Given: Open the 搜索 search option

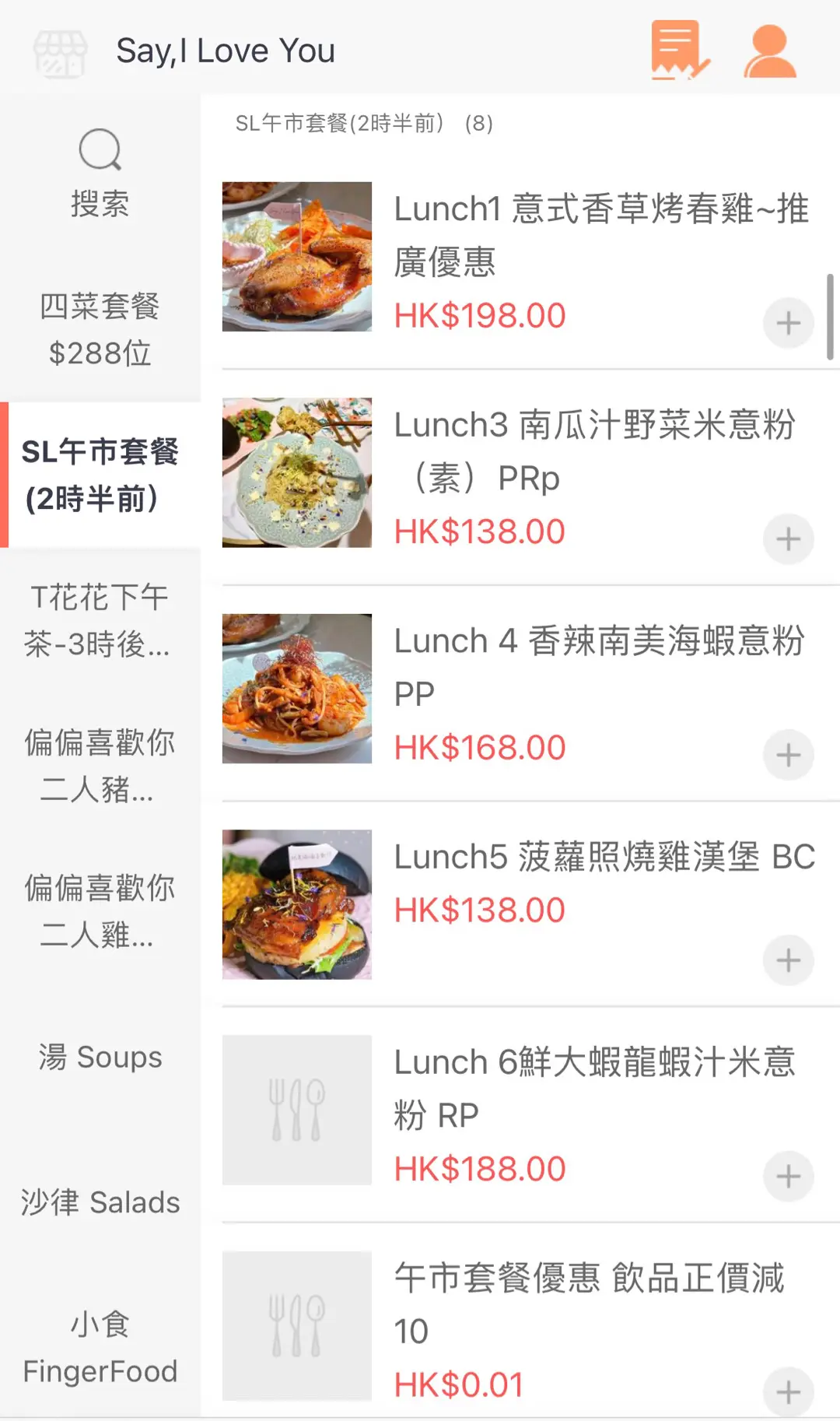Looking at the screenshot, I should 100,174.
